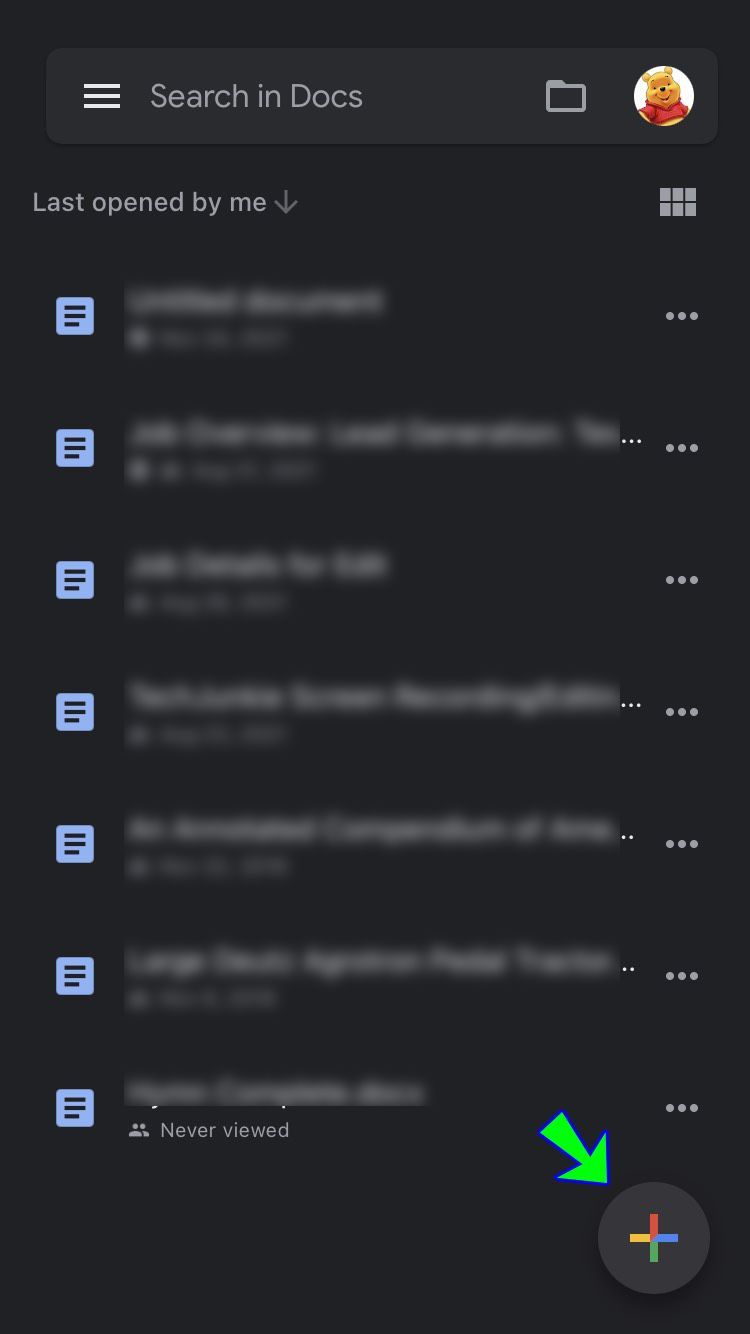Switch to grid view layout
The width and height of the screenshot is (750, 1334).
pyautogui.click(x=678, y=203)
